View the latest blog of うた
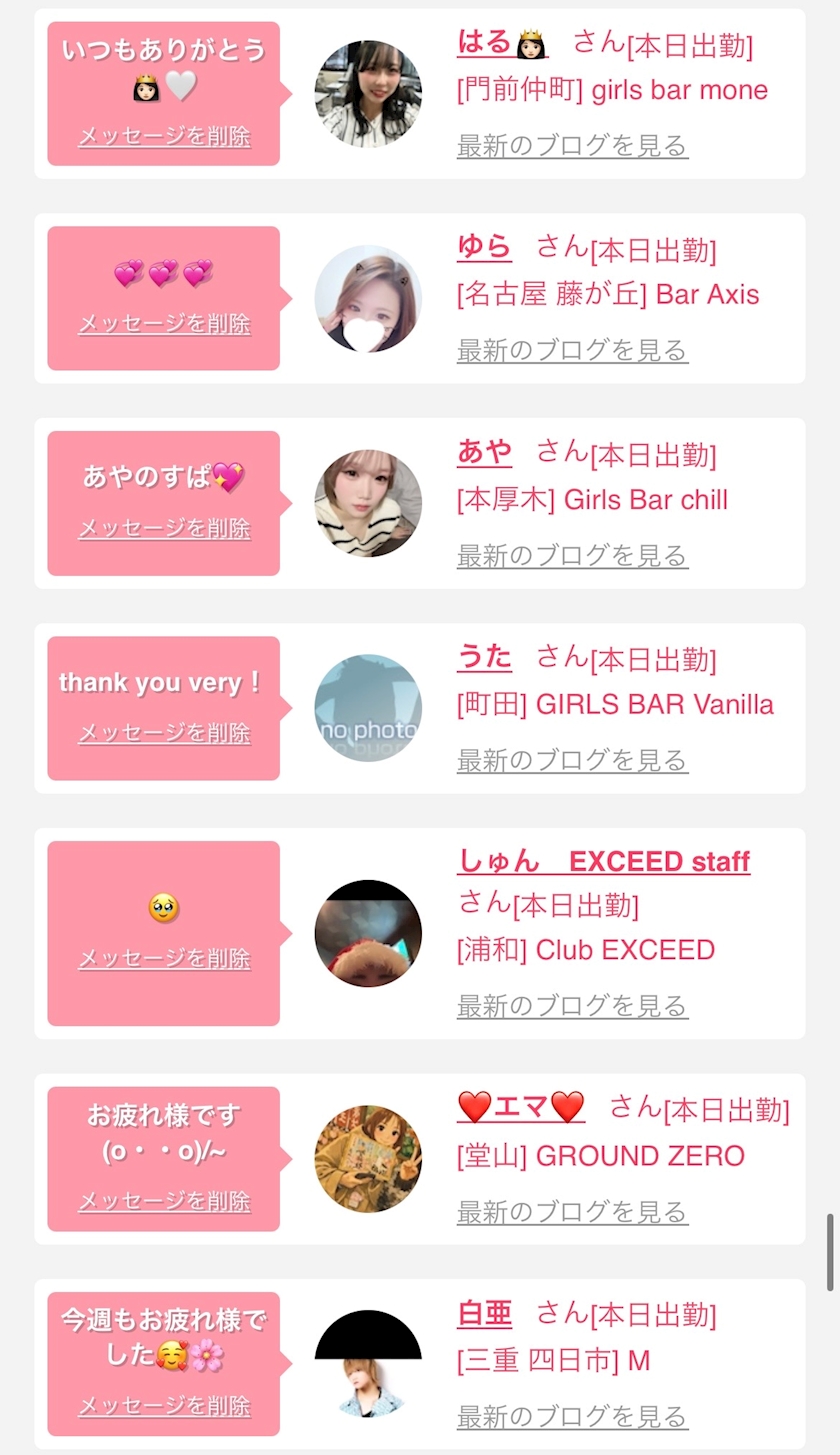This screenshot has width=840, height=1455. [x=572, y=761]
